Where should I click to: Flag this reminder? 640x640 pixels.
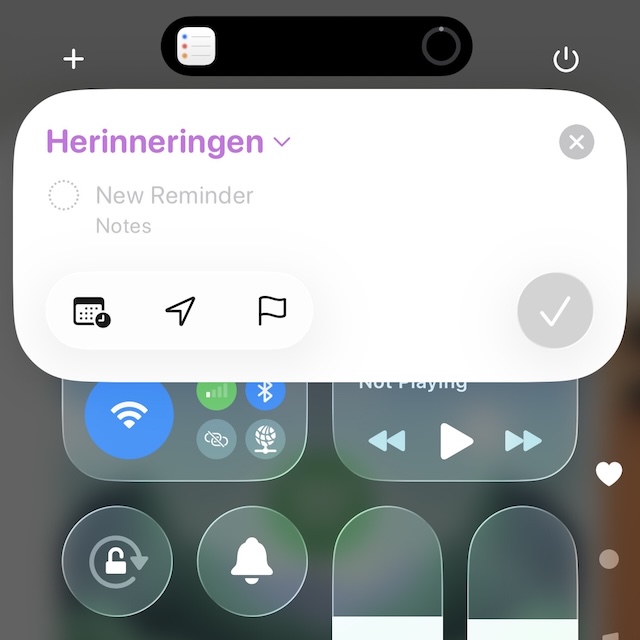click(271, 312)
